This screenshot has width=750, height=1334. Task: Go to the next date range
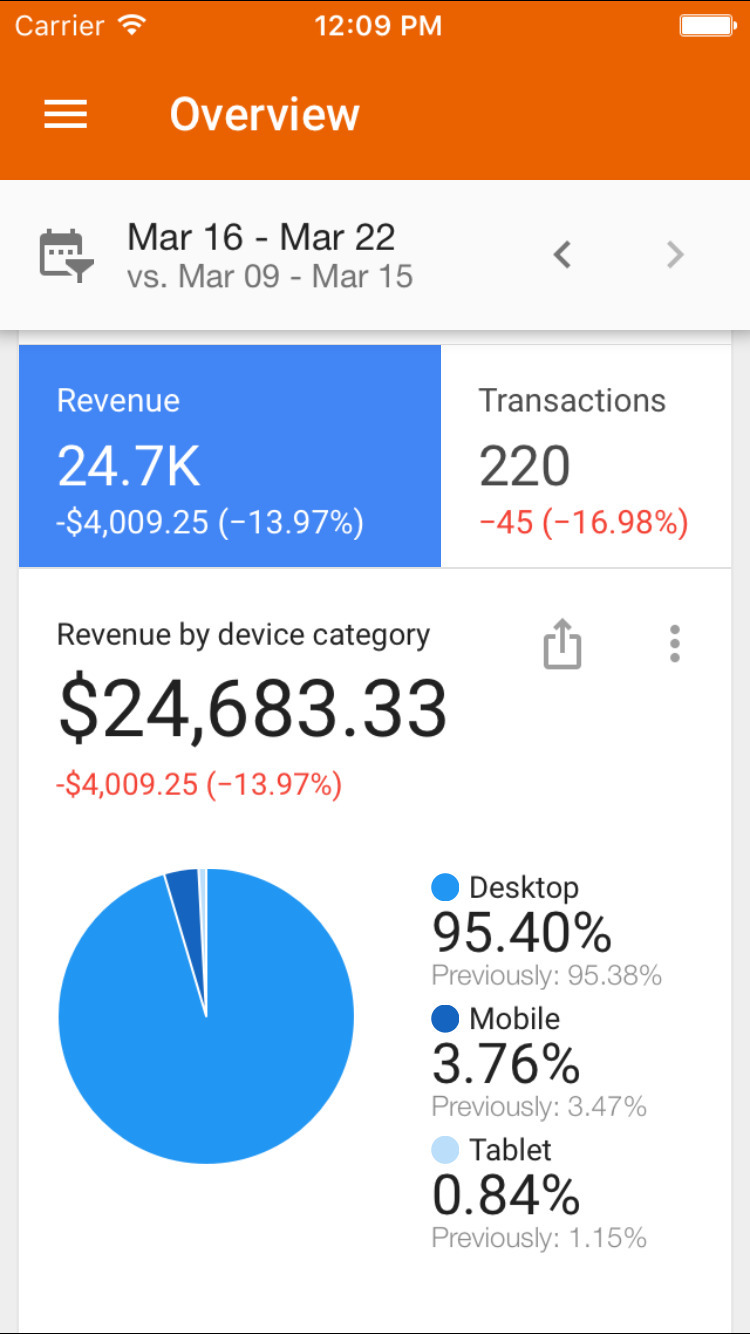tap(675, 255)
